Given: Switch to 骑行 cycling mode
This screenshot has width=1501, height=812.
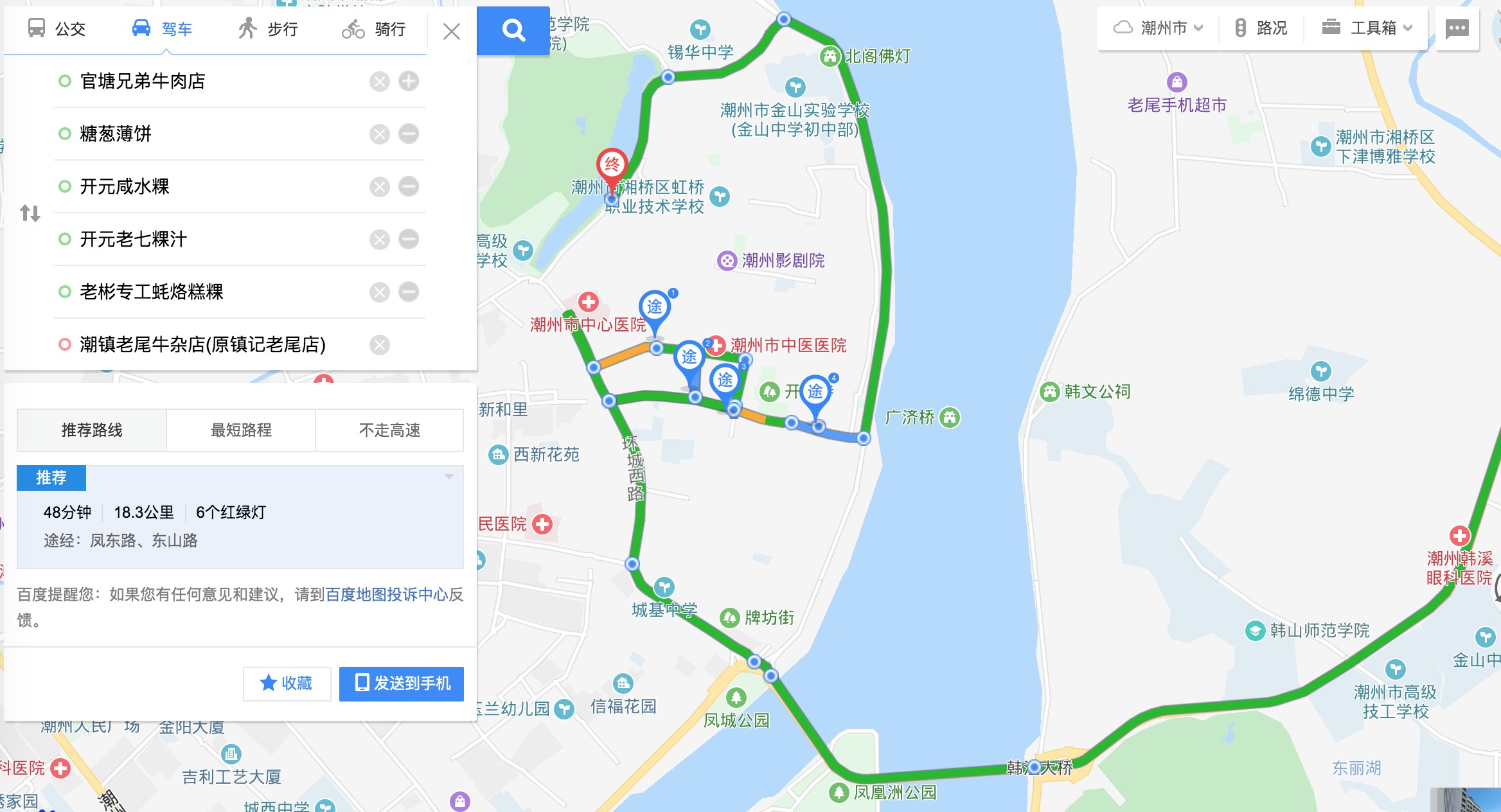Looking at the screenshot, I should 373,29.
